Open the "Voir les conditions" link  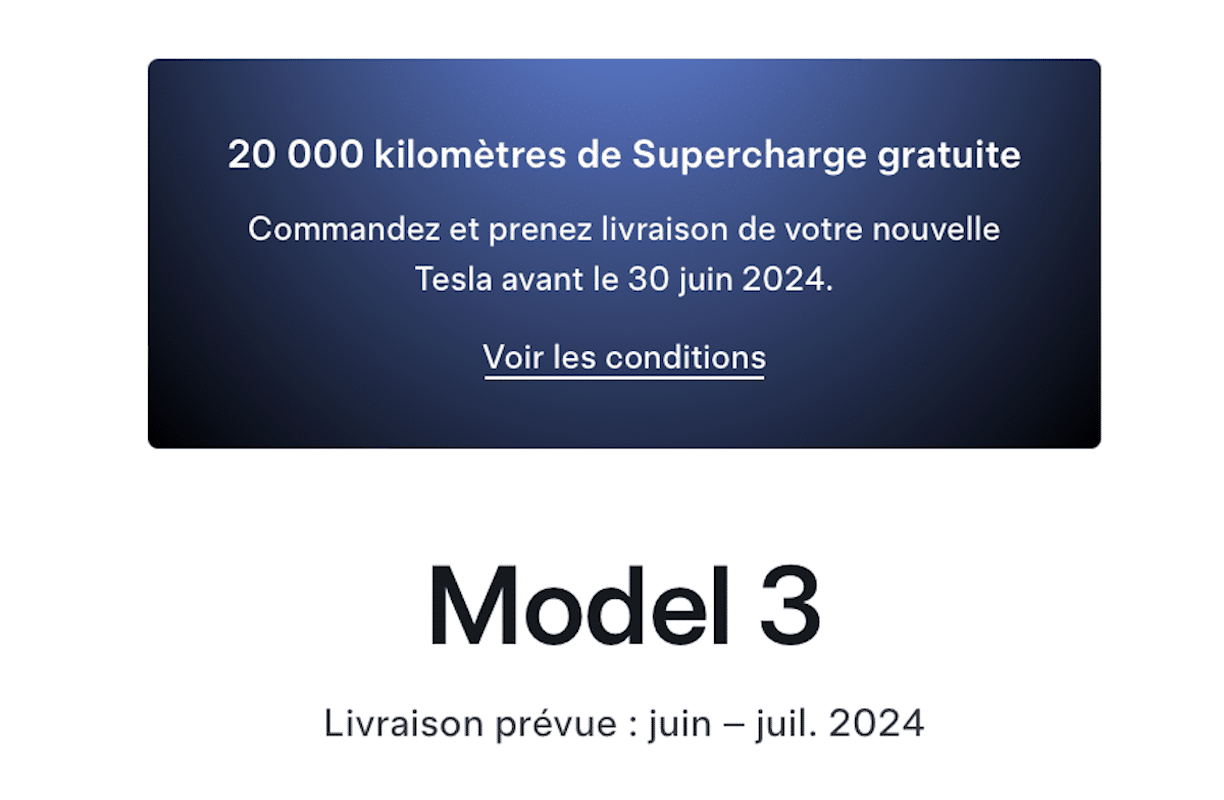(624, 357)
